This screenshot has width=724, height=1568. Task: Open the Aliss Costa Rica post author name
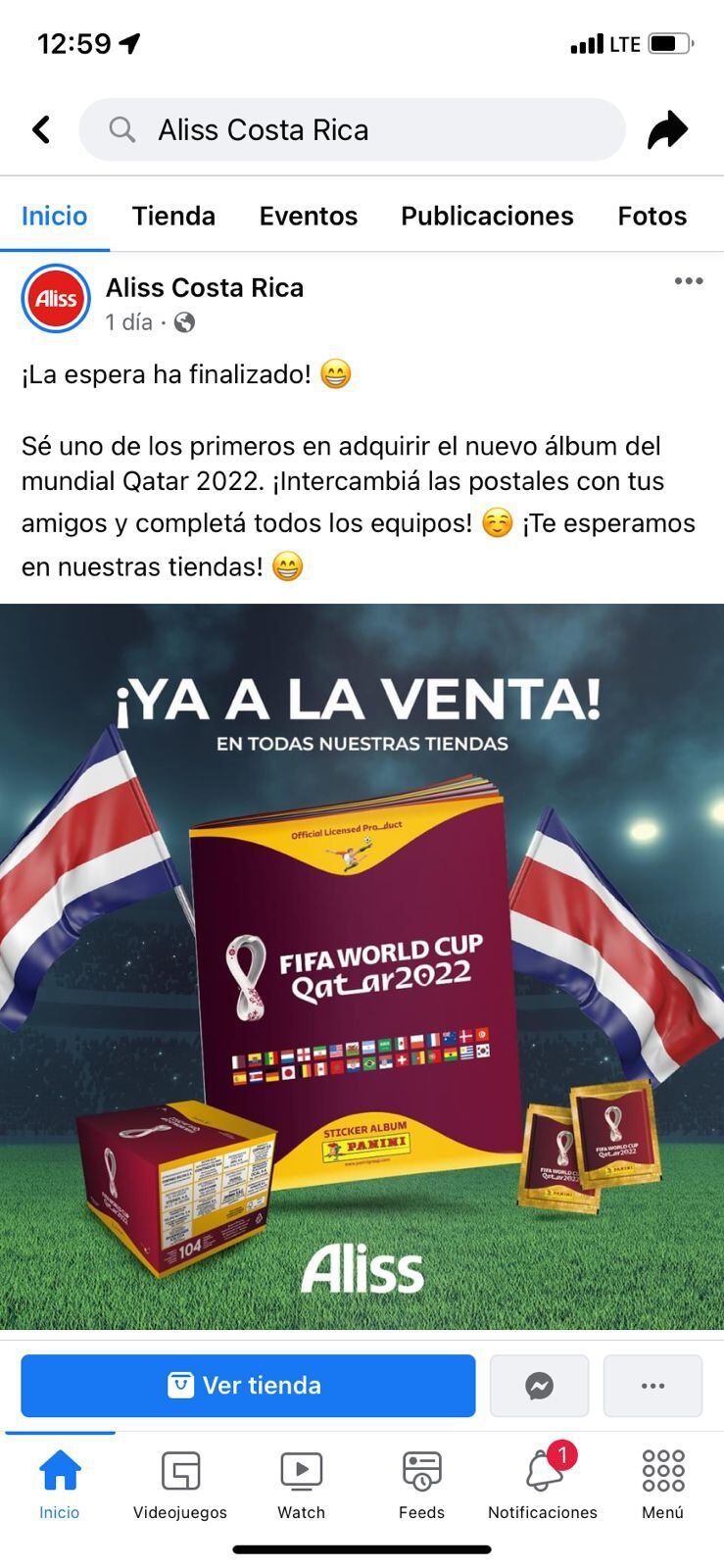click(205, 287)
